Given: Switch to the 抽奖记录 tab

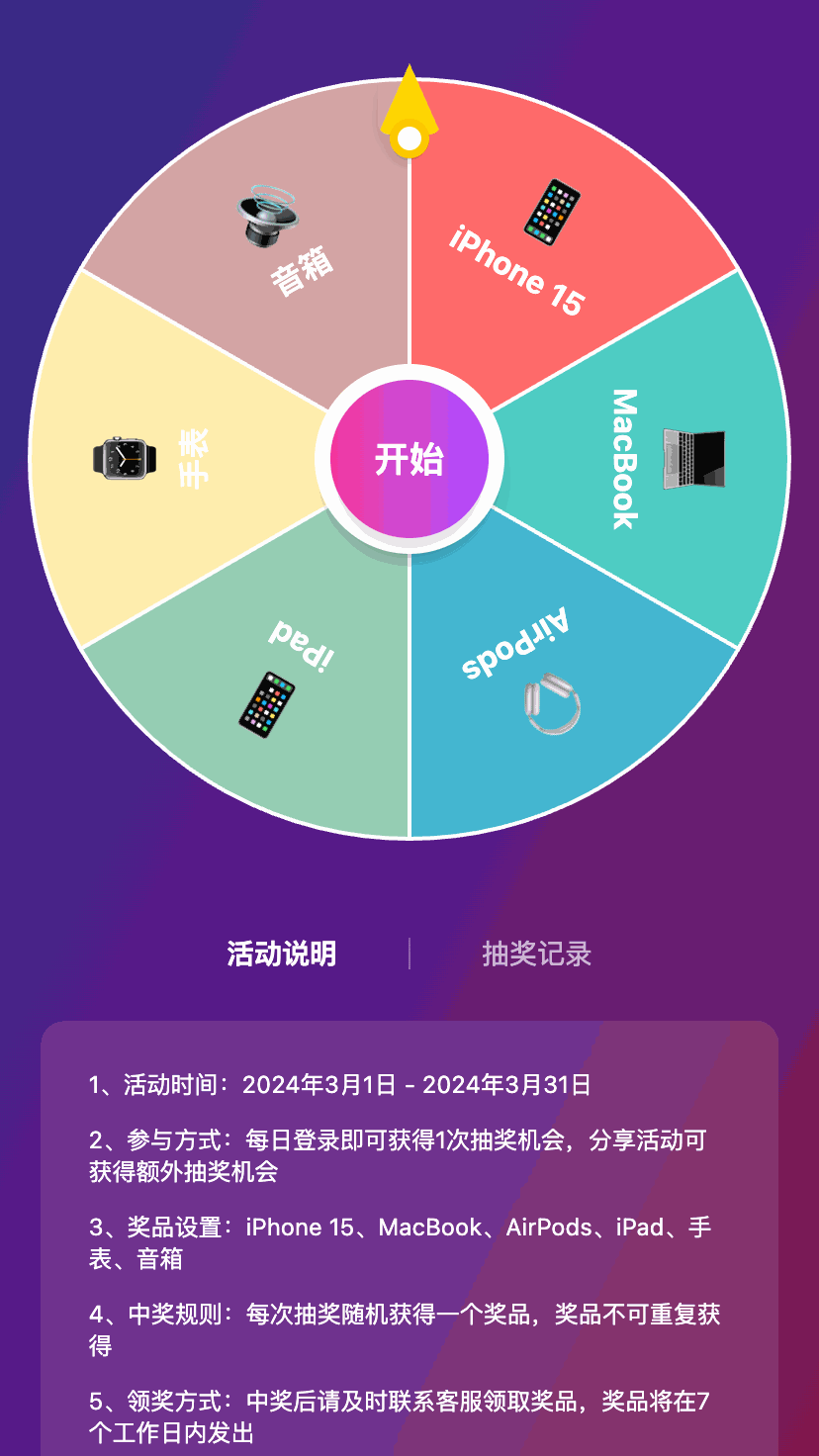Looking at the screenshot, I should 537,954.
